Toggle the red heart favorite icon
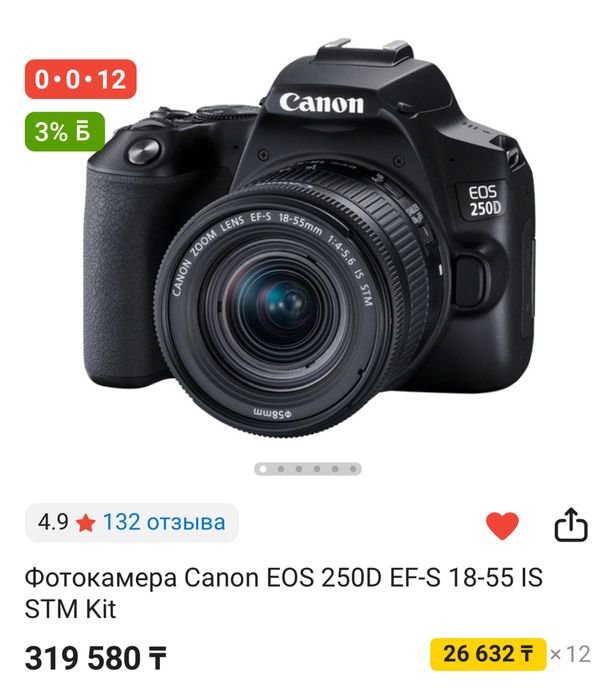This screenshot has height=700, width=616. point(502,525)
